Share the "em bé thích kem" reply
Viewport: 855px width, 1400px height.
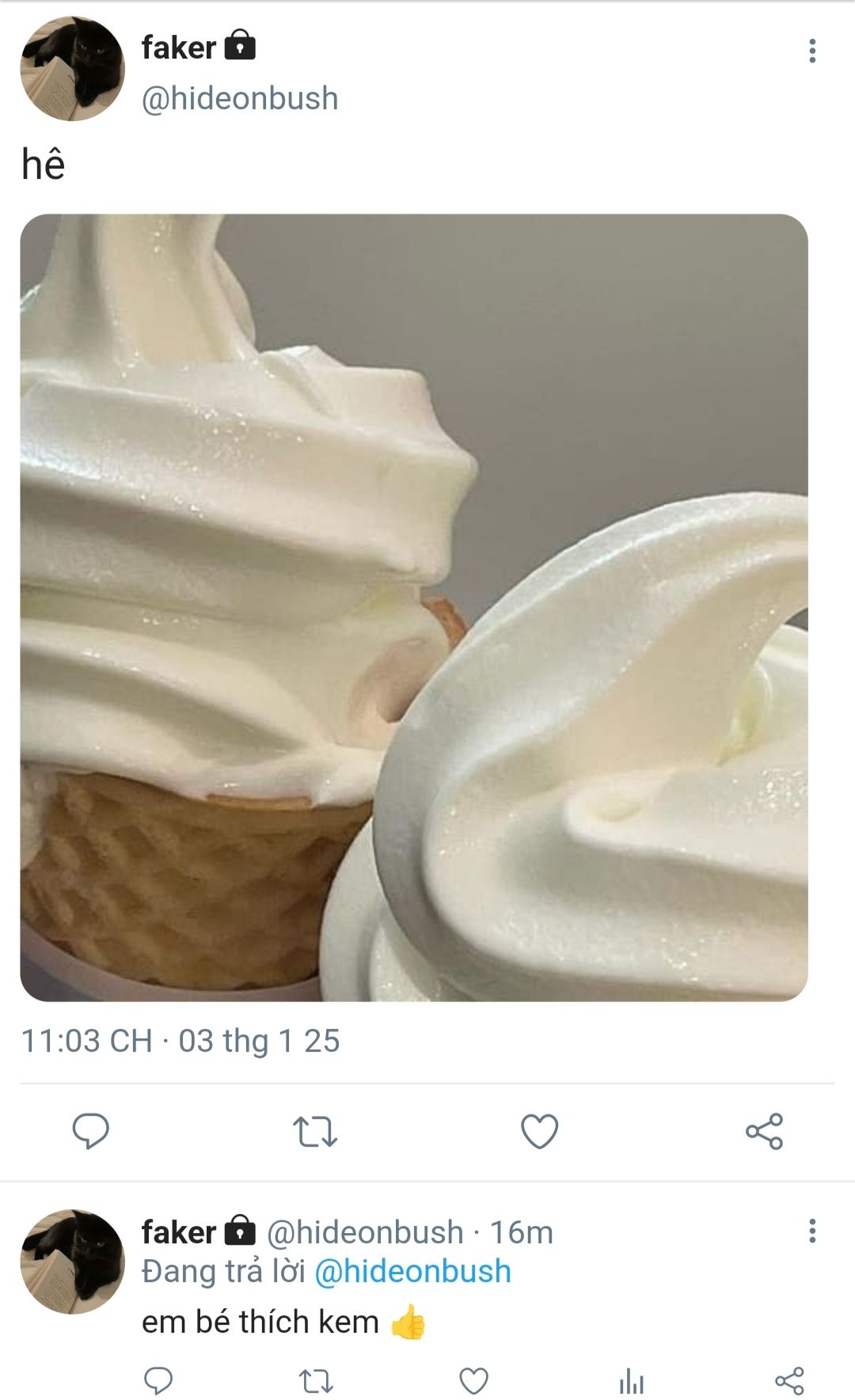(x=789, y=1381)
